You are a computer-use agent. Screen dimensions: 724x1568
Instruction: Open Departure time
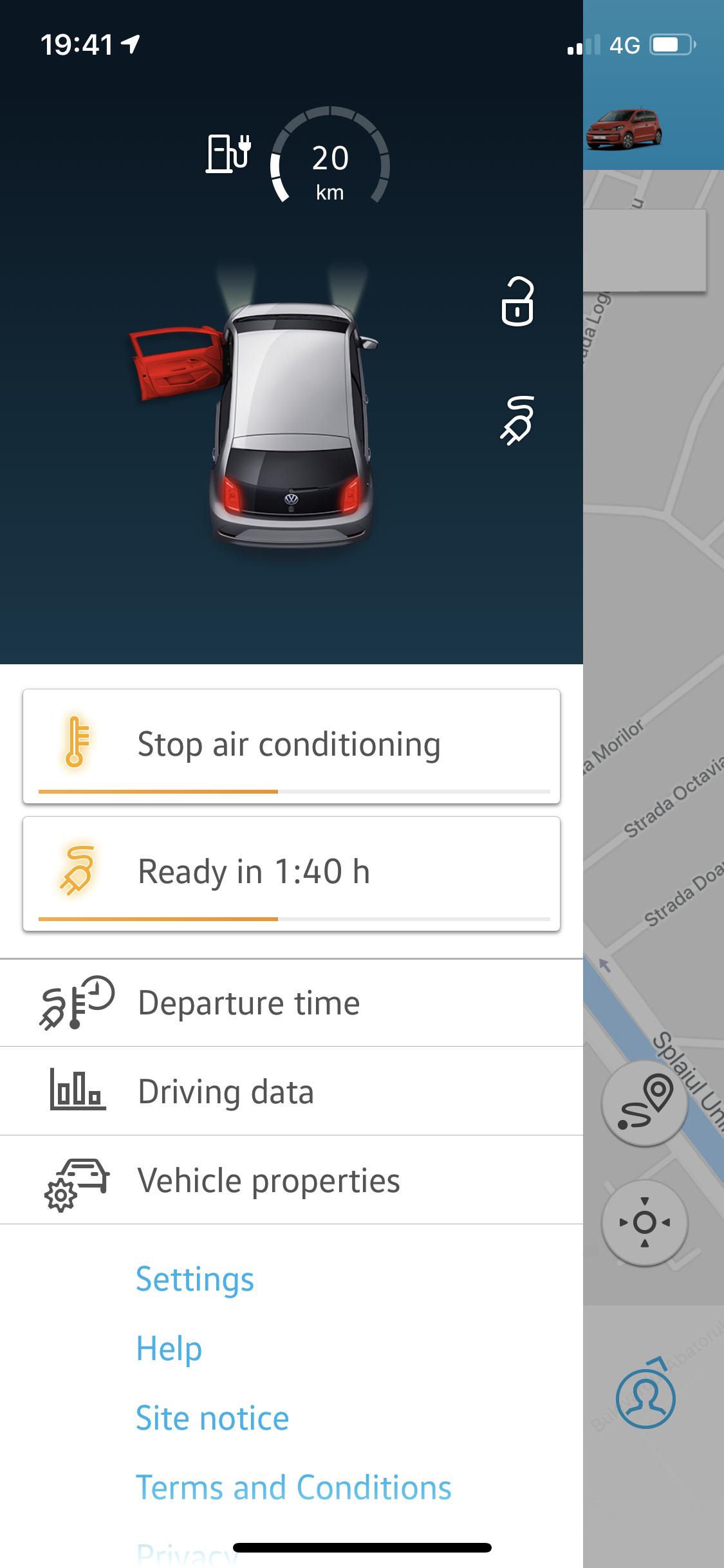pos(292,1003)
